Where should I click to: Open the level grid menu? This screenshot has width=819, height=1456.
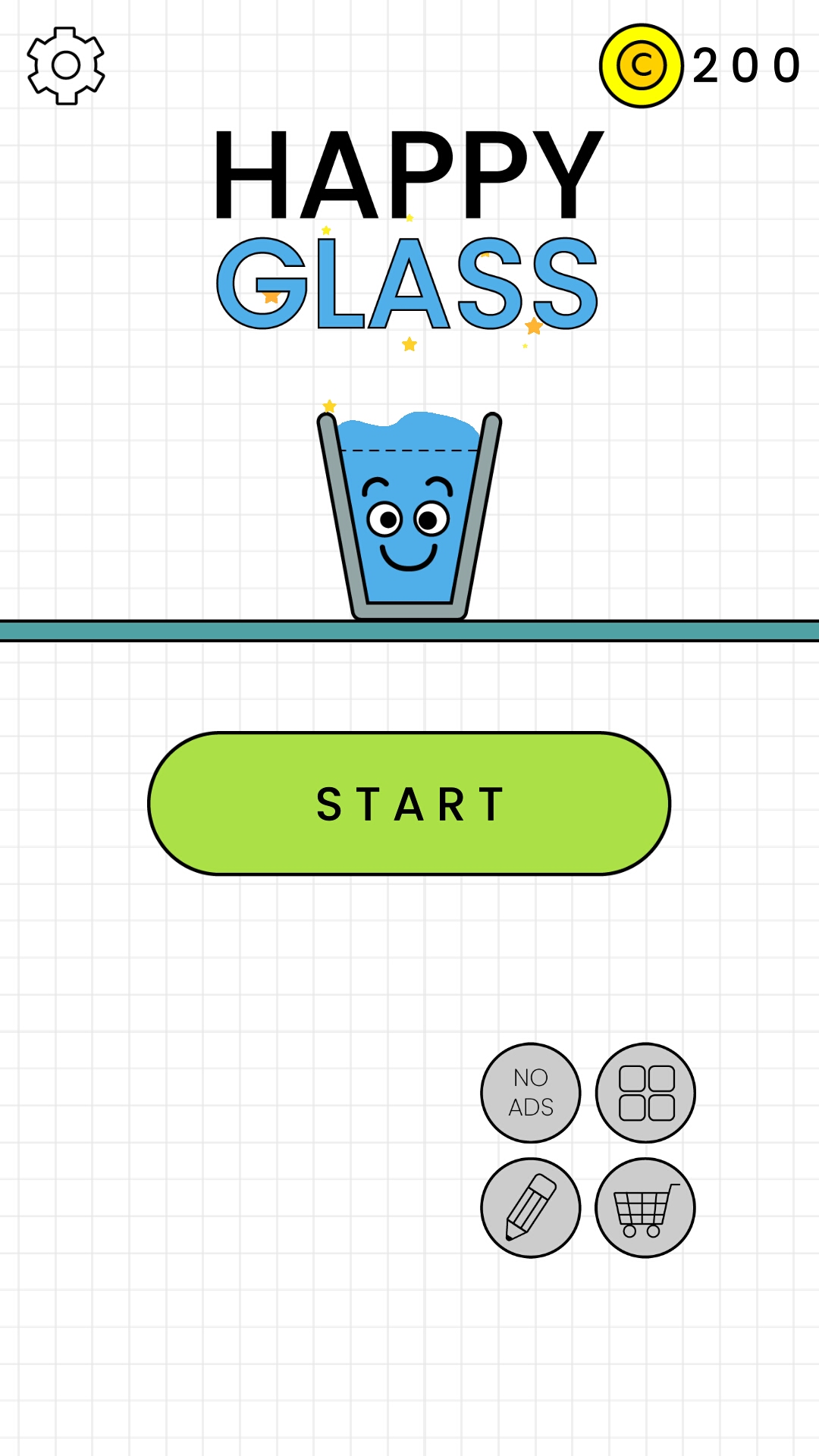pos(645,1093)
